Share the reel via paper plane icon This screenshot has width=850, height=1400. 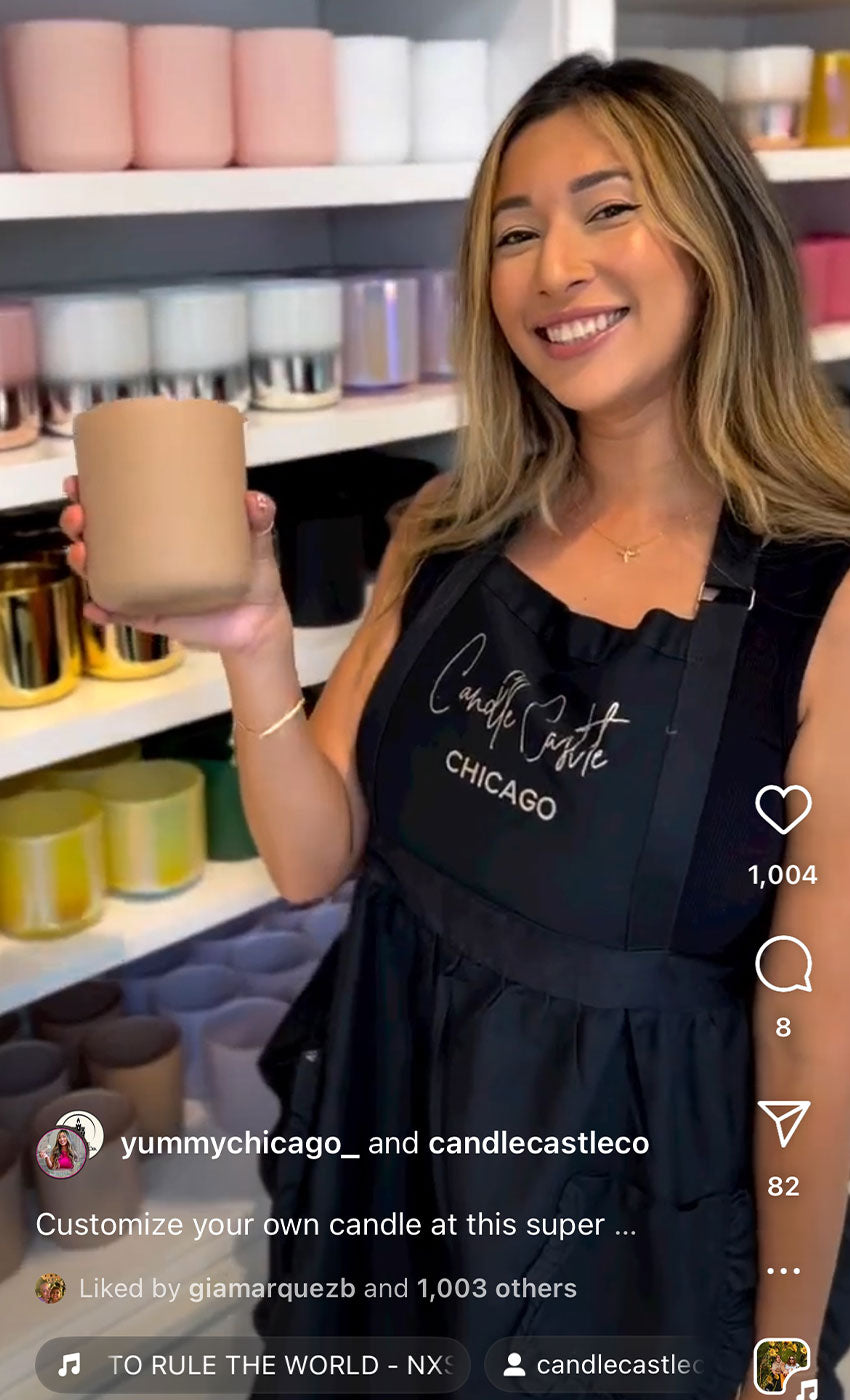[783, 1123]
